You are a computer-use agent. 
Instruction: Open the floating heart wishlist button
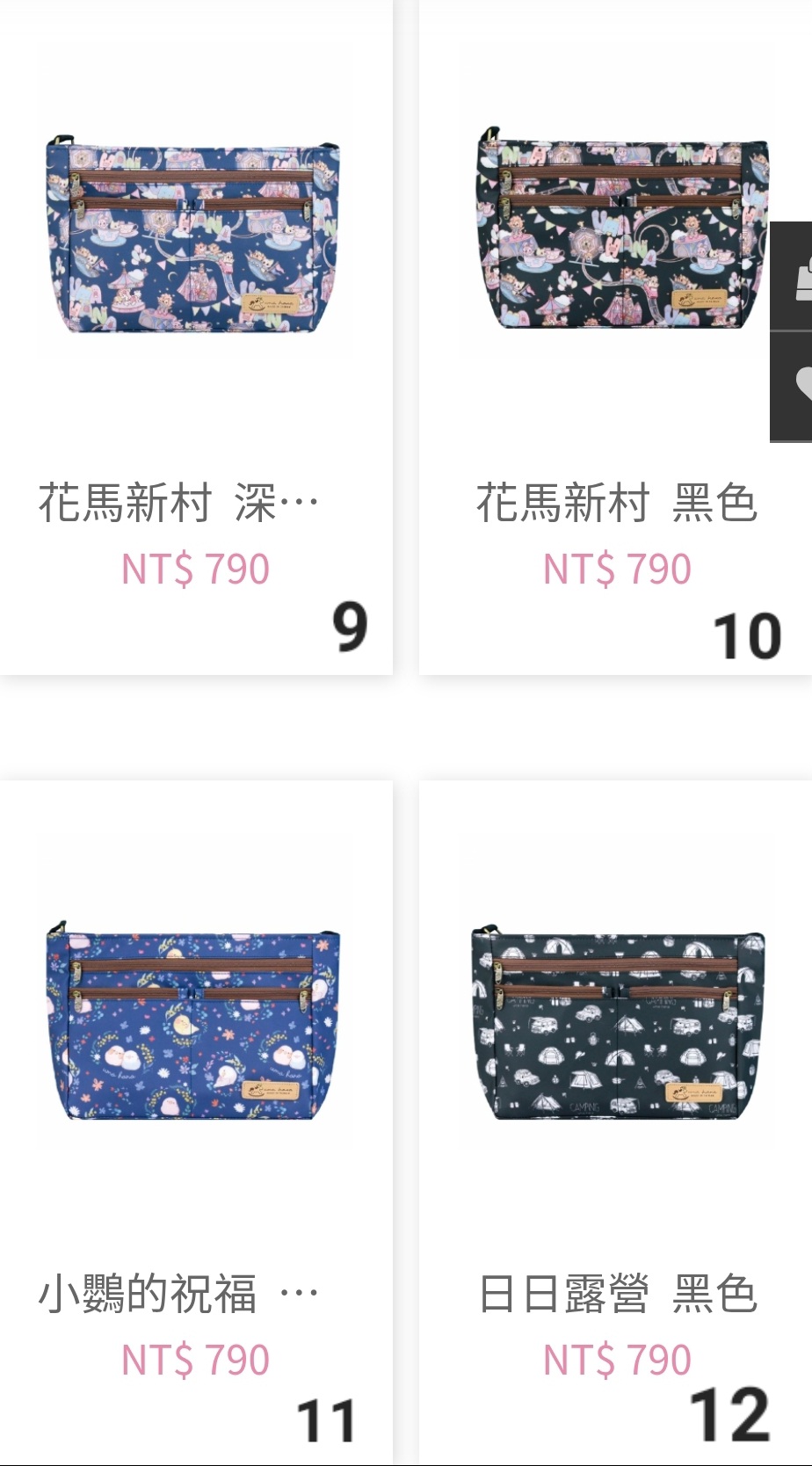pos(792,387)
